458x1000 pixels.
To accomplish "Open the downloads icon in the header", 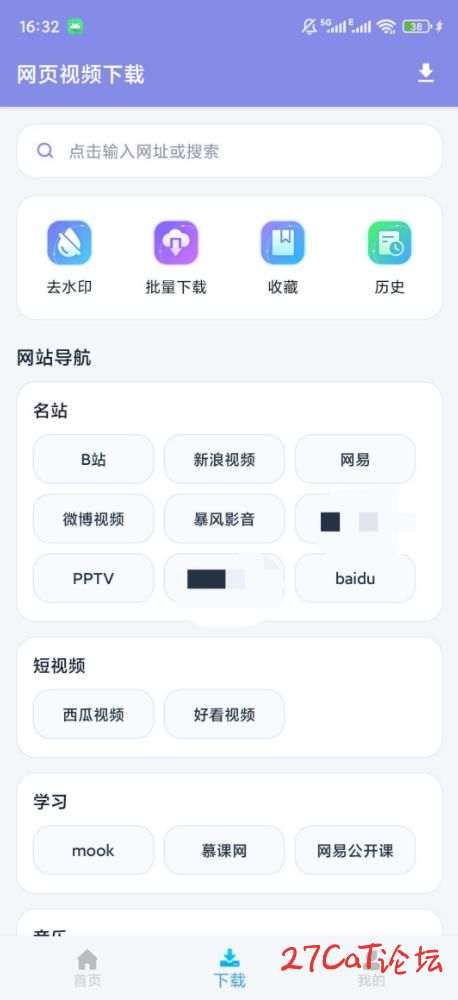I will click(425, 74).
